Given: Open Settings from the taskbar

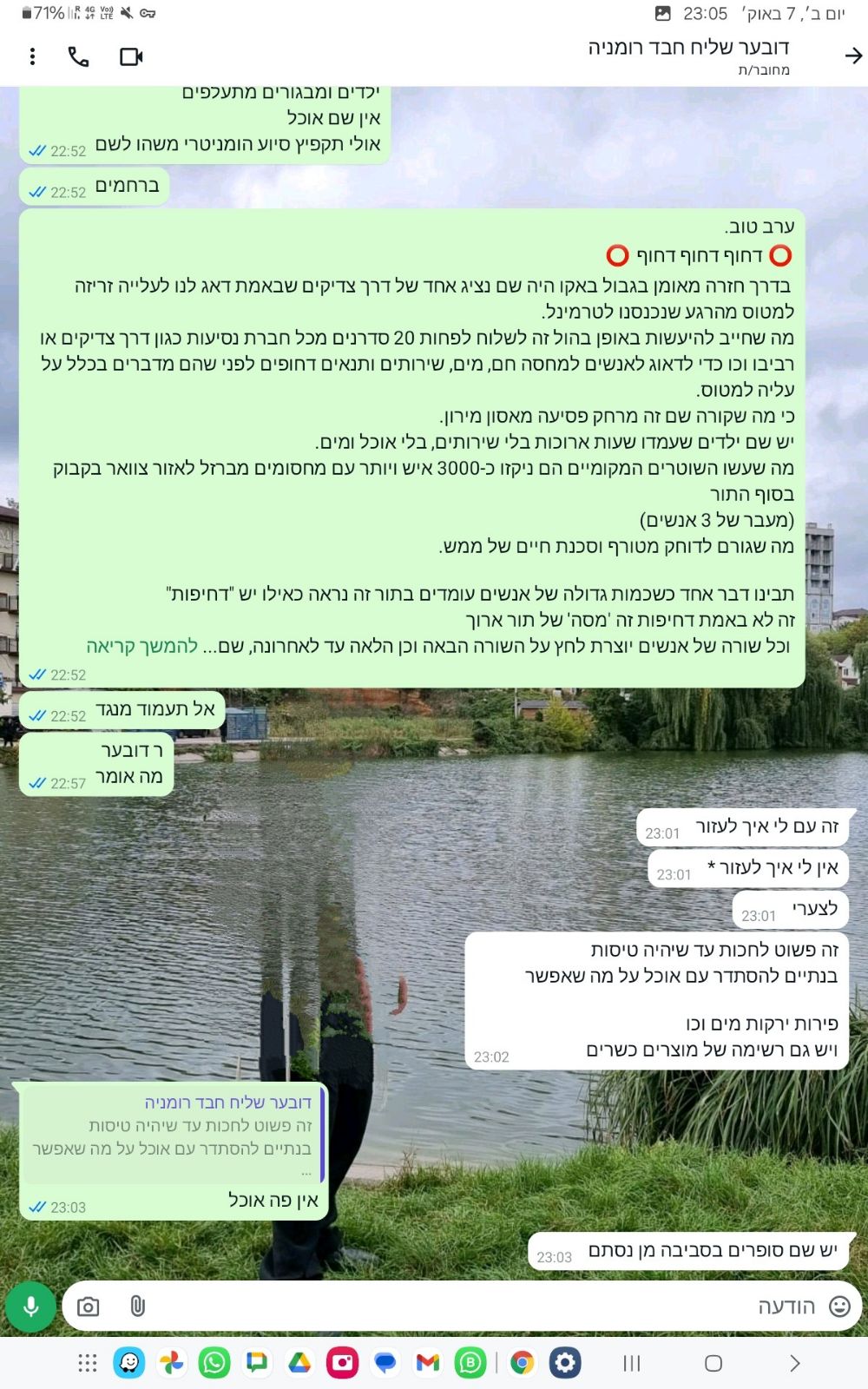Looking at the screenshot, I should click(565, 1363).
